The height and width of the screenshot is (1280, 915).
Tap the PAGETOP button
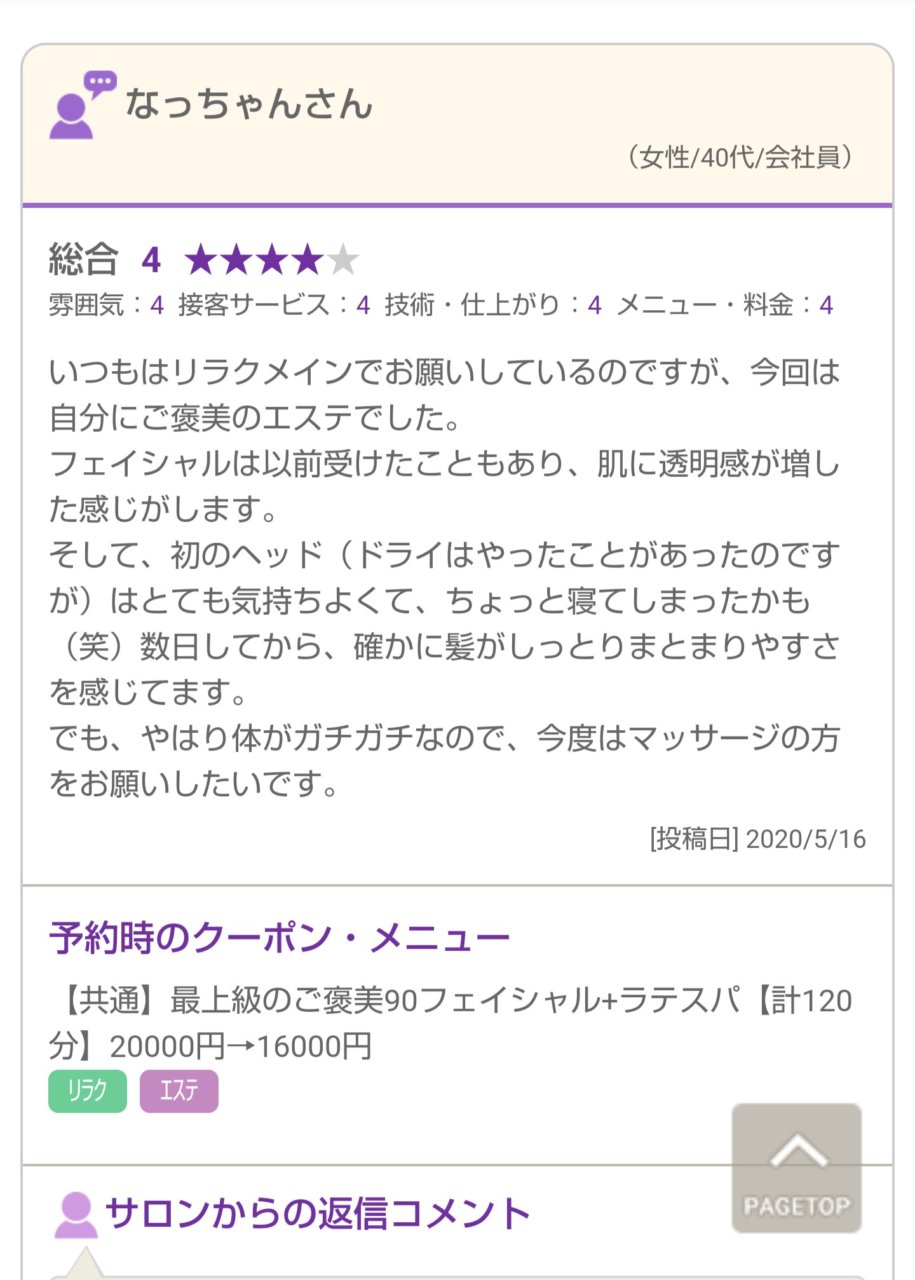pyautogui.click(x=796, y=1167)
